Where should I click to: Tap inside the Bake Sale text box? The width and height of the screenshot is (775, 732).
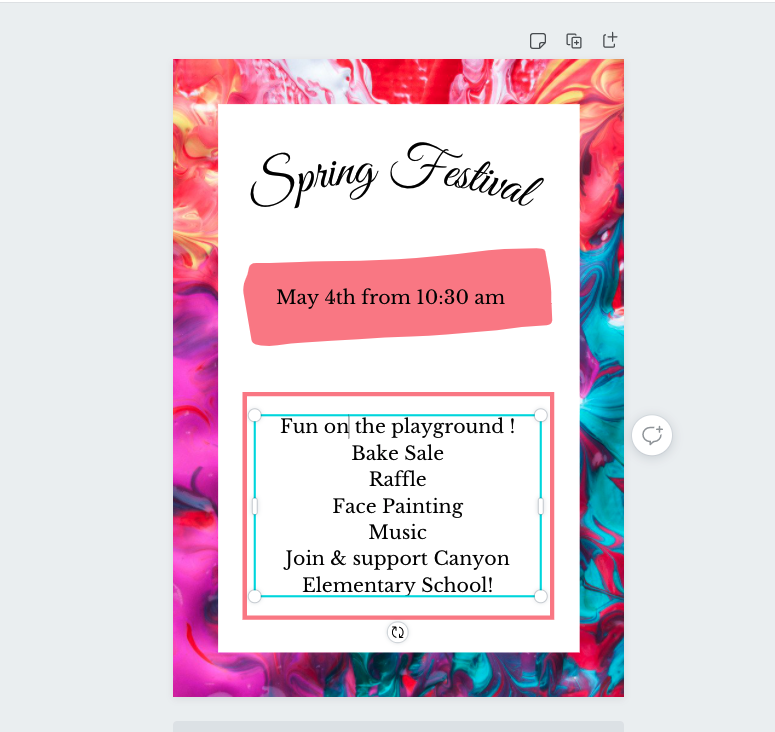[x=397, y=453]
